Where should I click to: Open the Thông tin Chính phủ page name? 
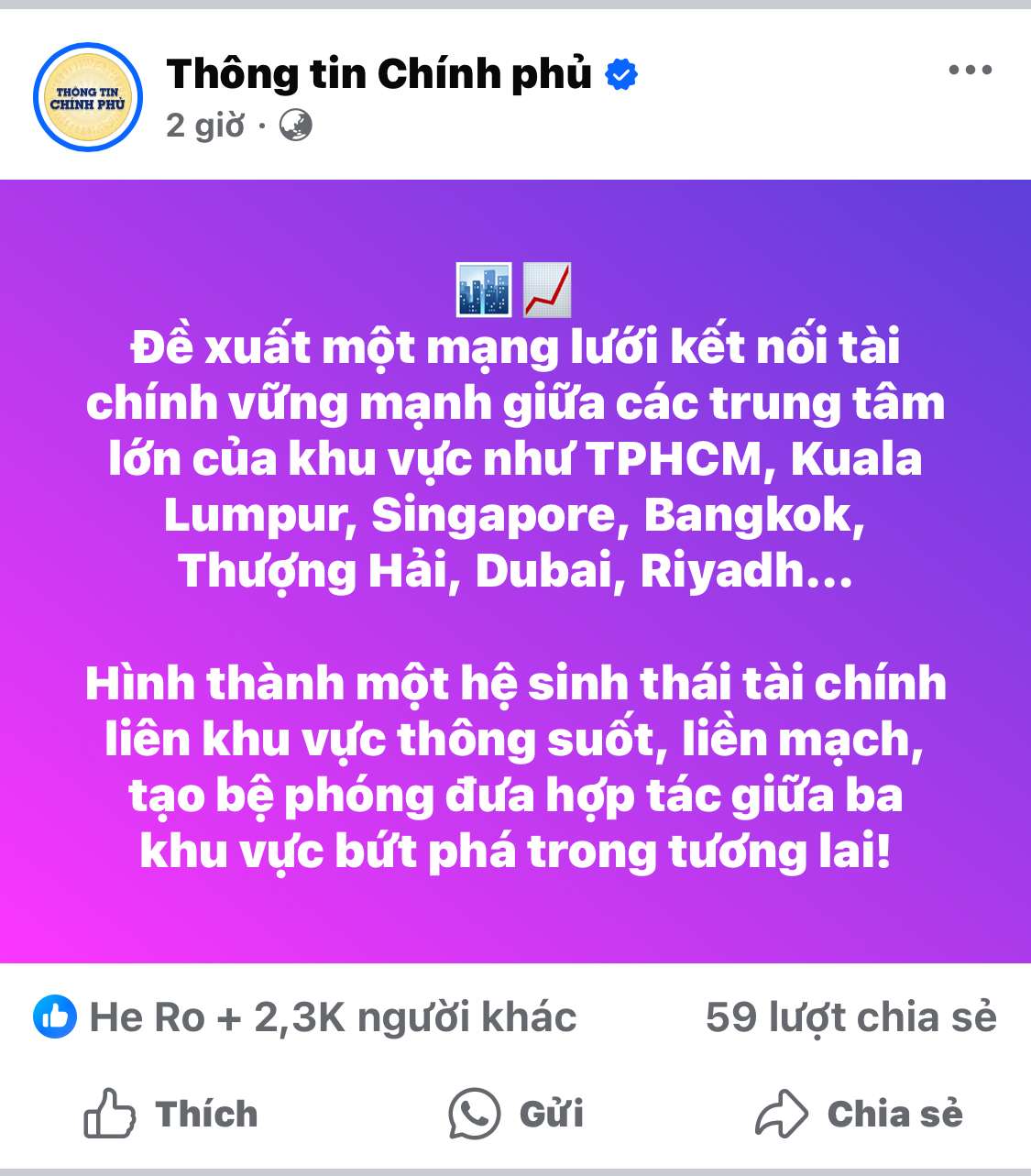pyautogui.click(x=378, y=74)
